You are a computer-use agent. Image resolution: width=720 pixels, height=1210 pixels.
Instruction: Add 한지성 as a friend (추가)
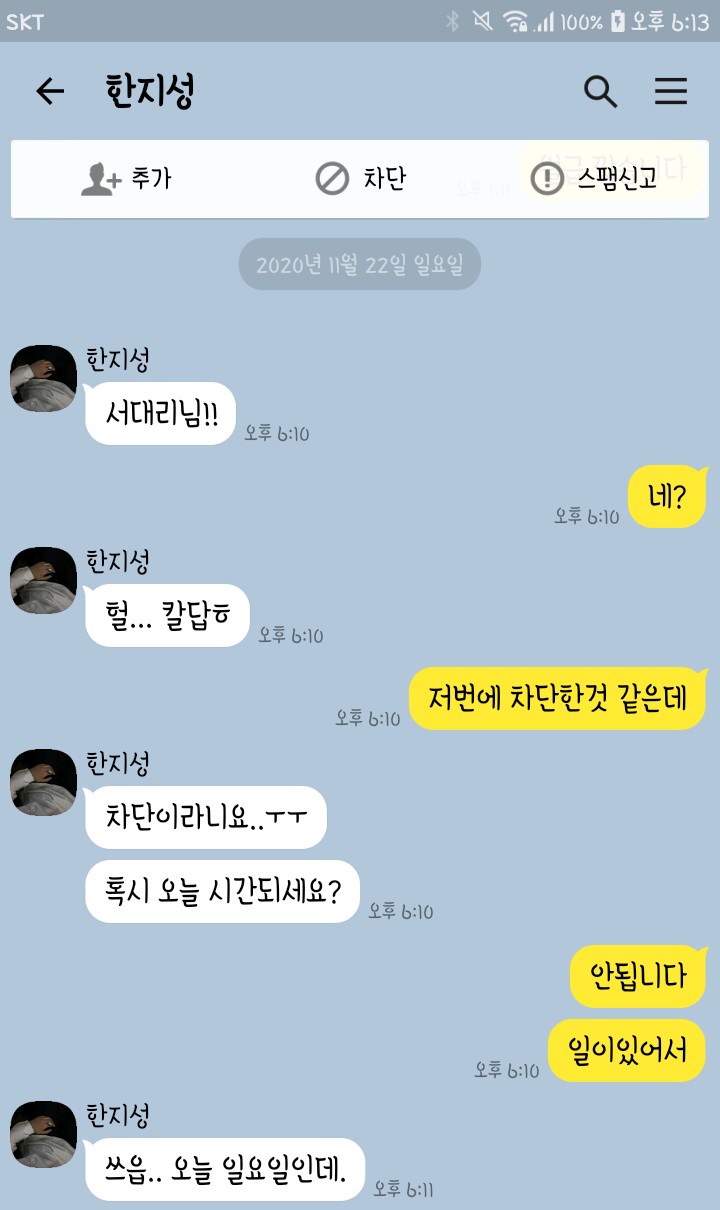pyautogui.click(x=126, y=179)
